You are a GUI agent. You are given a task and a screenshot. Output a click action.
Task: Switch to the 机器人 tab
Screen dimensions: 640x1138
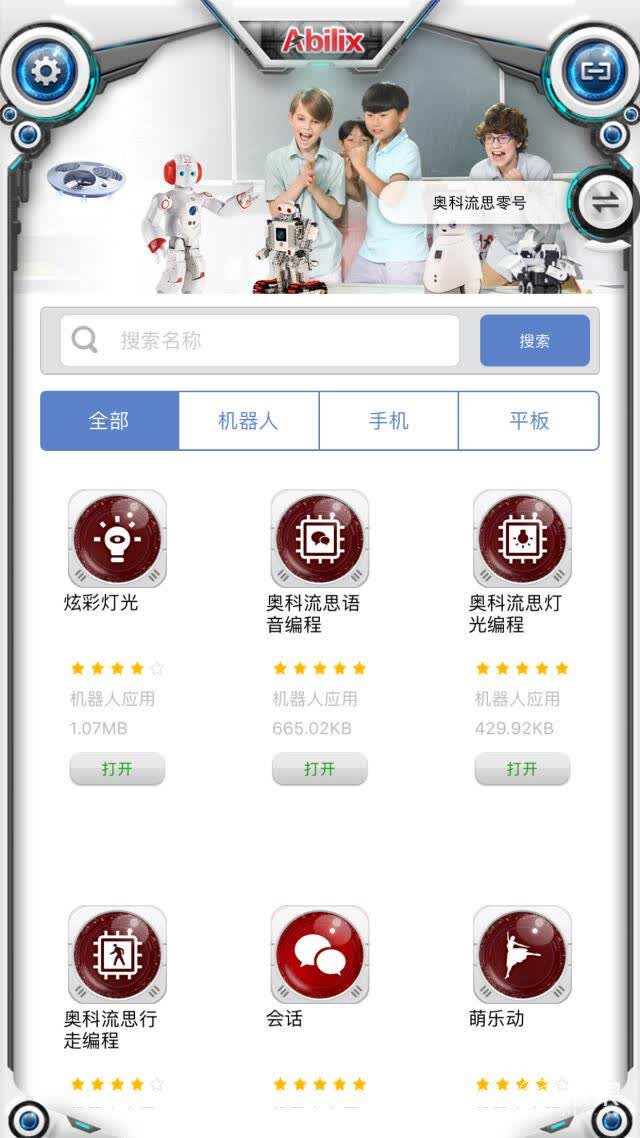(x=249, y=421)
